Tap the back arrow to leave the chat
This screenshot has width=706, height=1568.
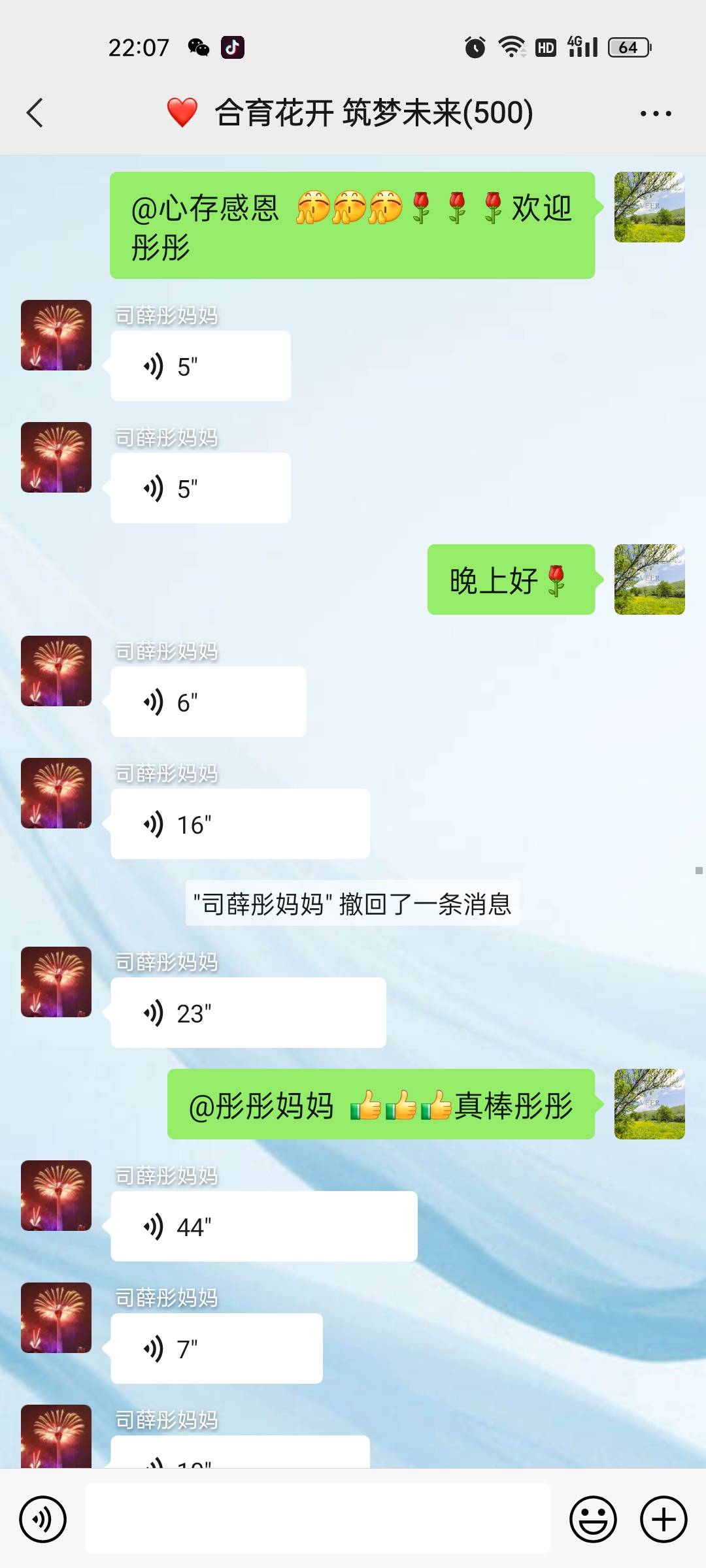(35, 112)
